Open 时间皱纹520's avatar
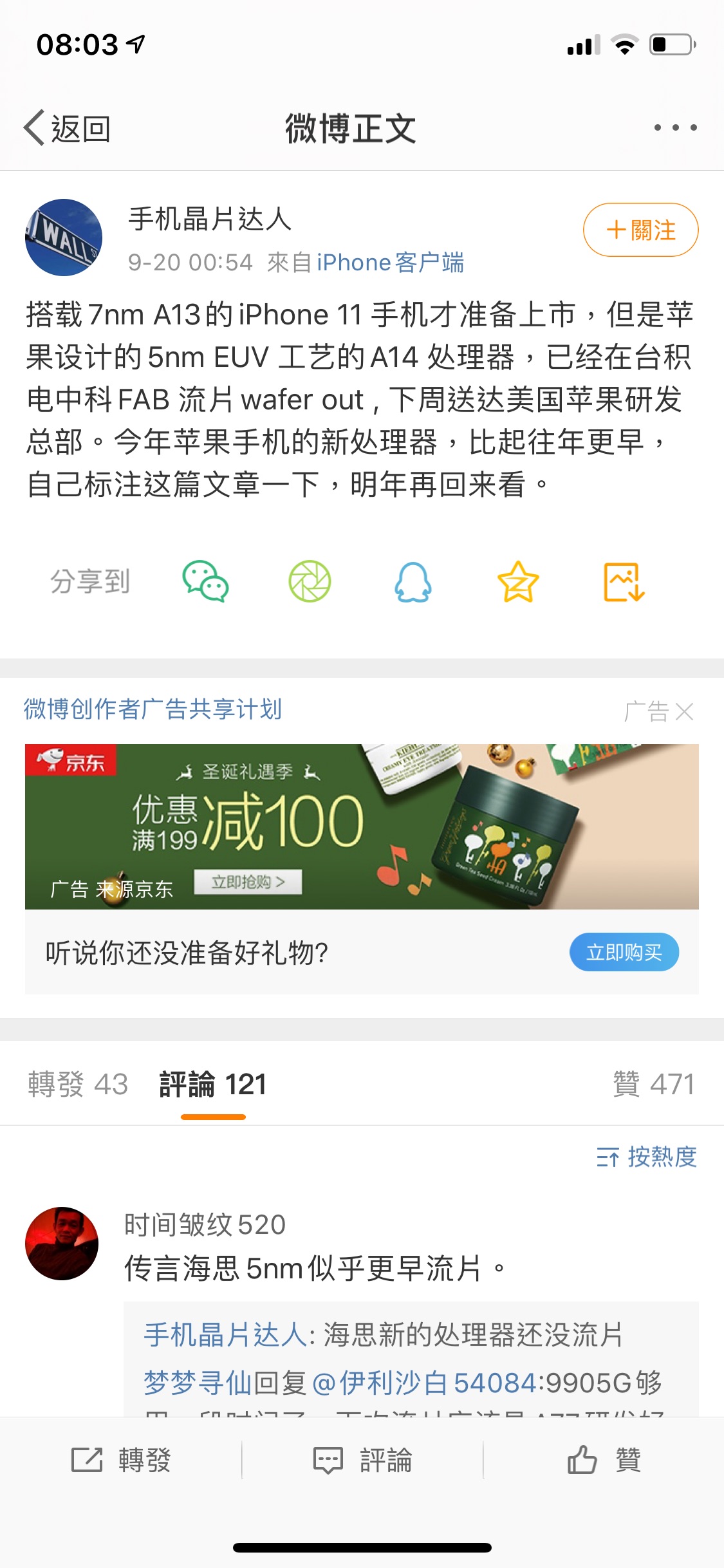 62,1244
